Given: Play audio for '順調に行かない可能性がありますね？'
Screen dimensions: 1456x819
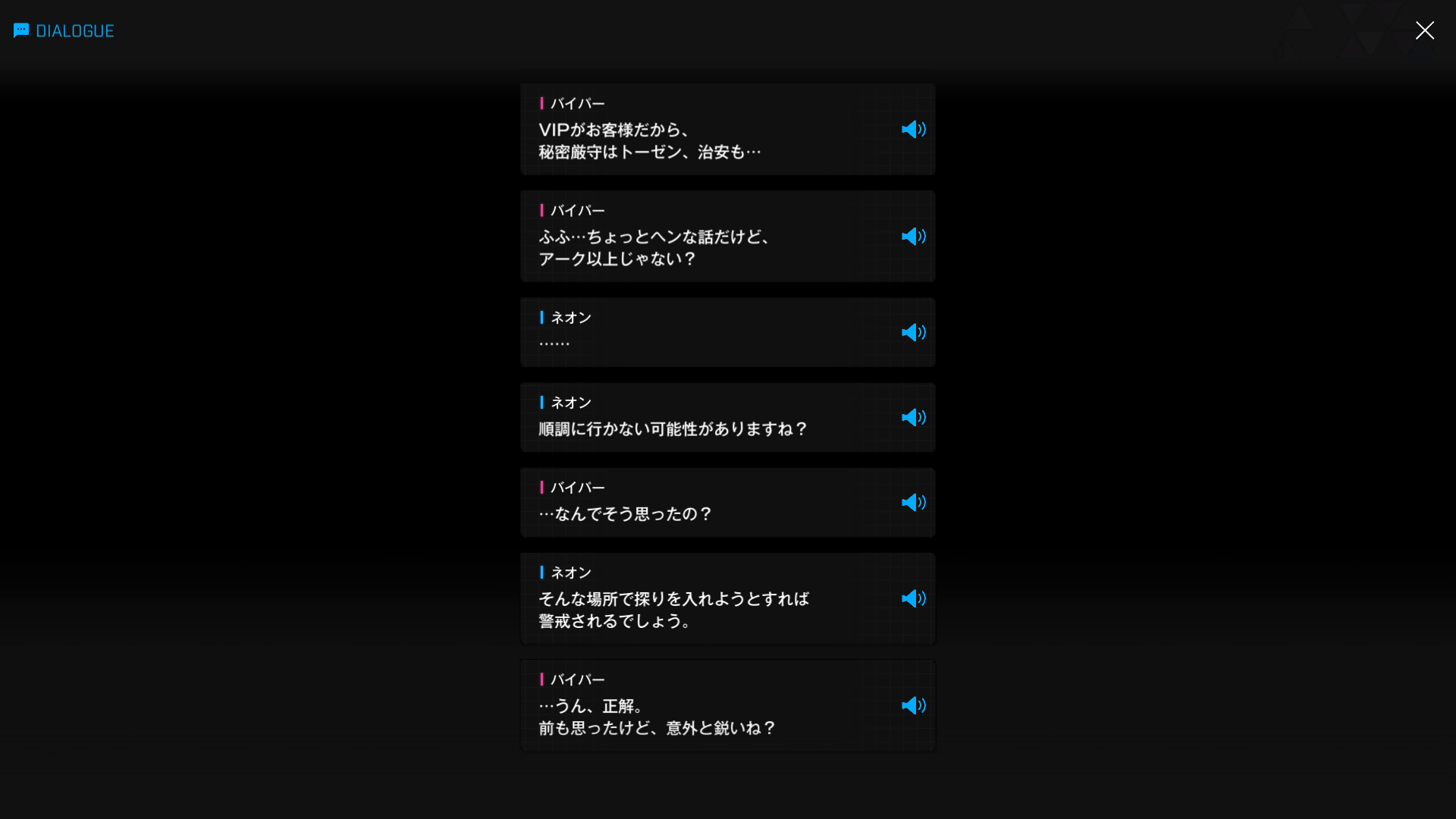Looking at the screenshot, I should (x=913, y=418).
